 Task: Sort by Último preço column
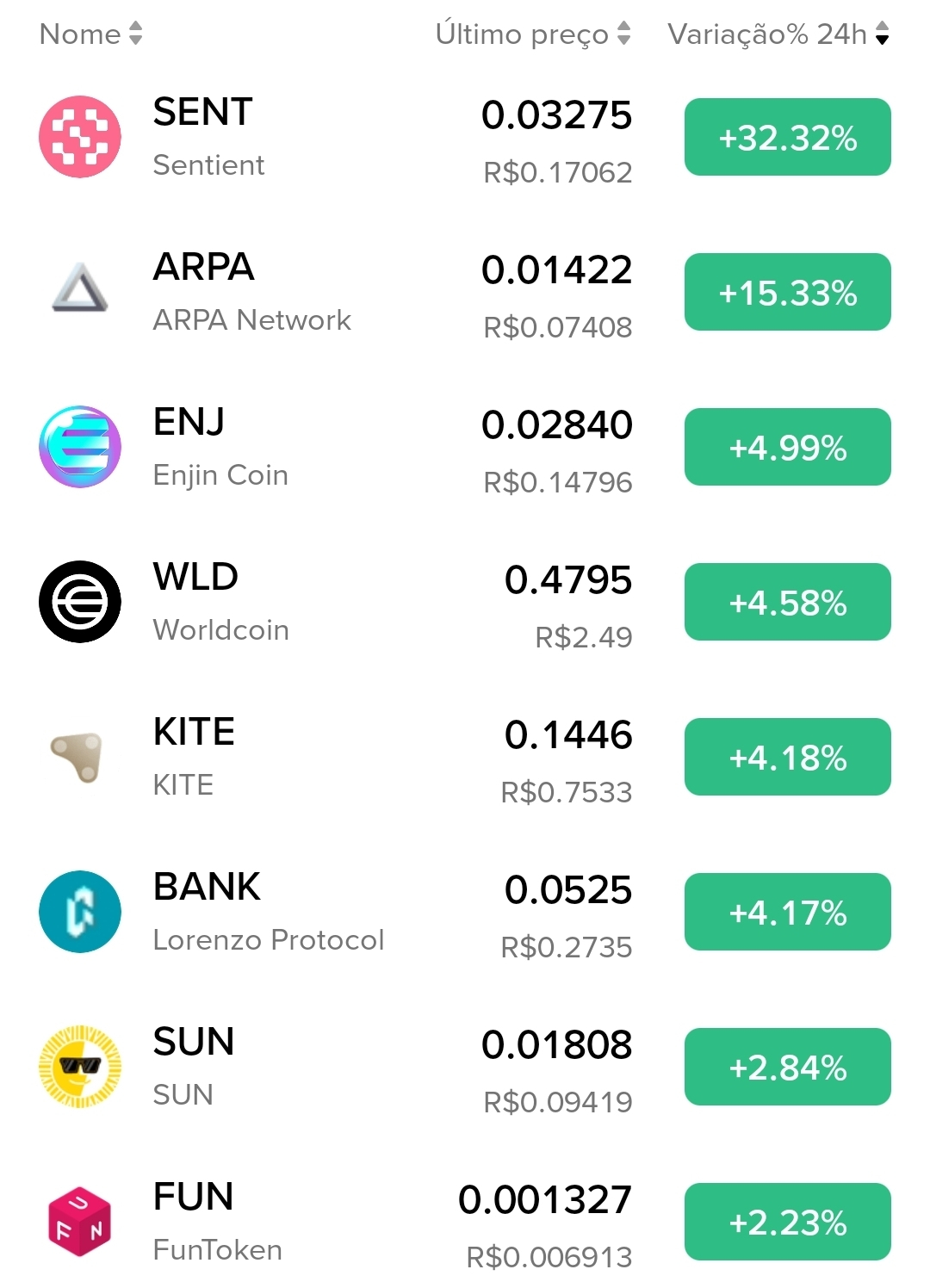tap(532, 34)
